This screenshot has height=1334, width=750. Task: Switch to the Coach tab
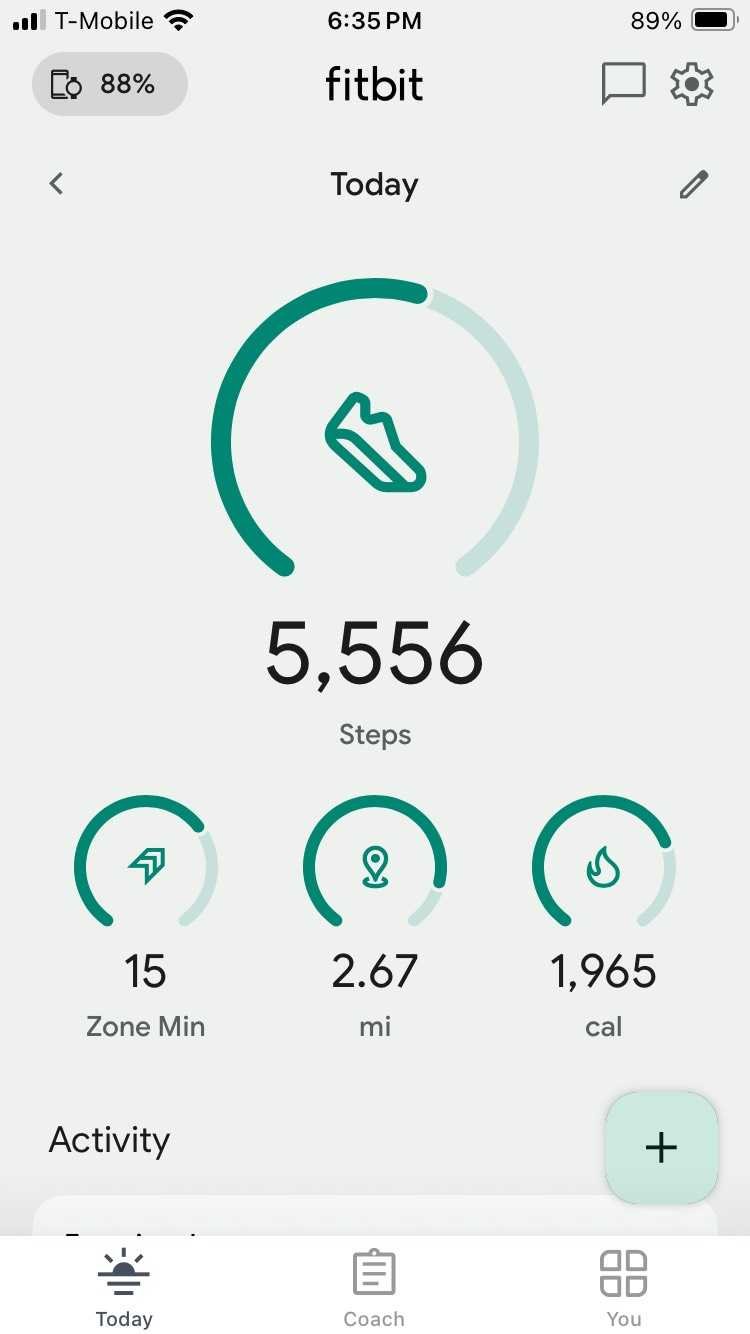[374, 1288]
